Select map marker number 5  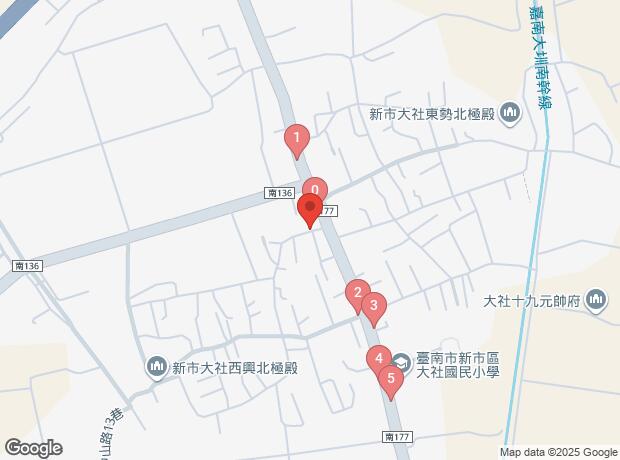390,378
